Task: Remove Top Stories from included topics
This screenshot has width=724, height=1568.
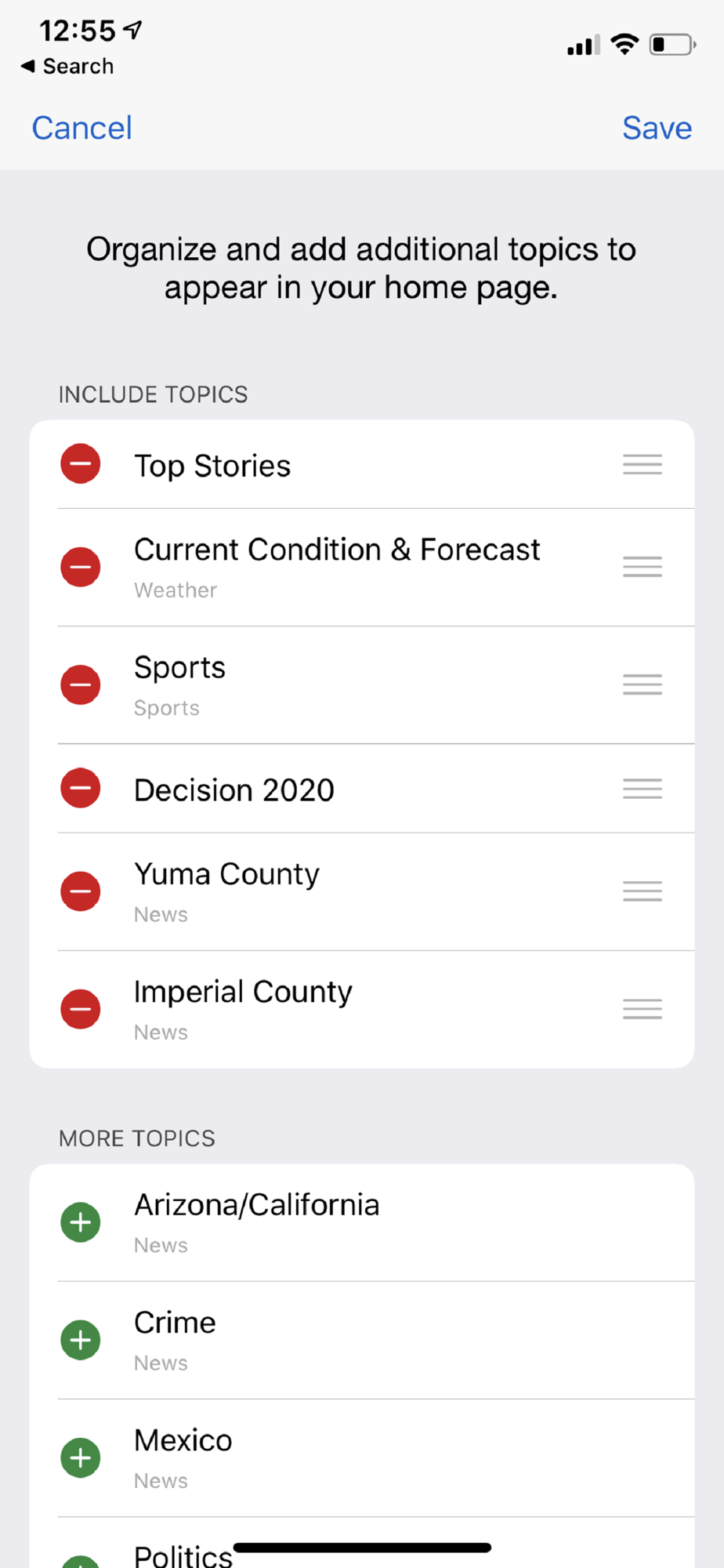Action: tap(81, 464)
